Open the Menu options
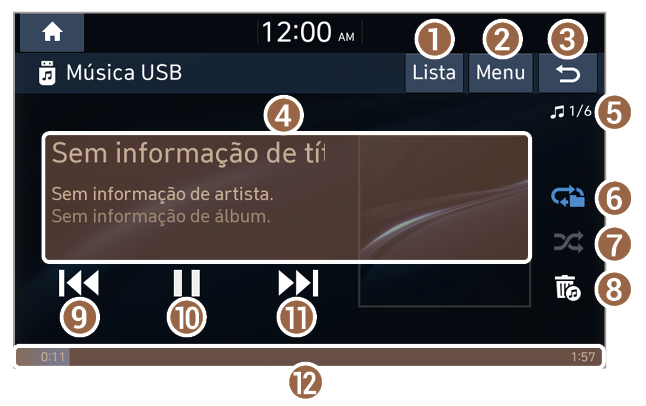The height and width of the screenshot is (406, 646). [500, 73]
